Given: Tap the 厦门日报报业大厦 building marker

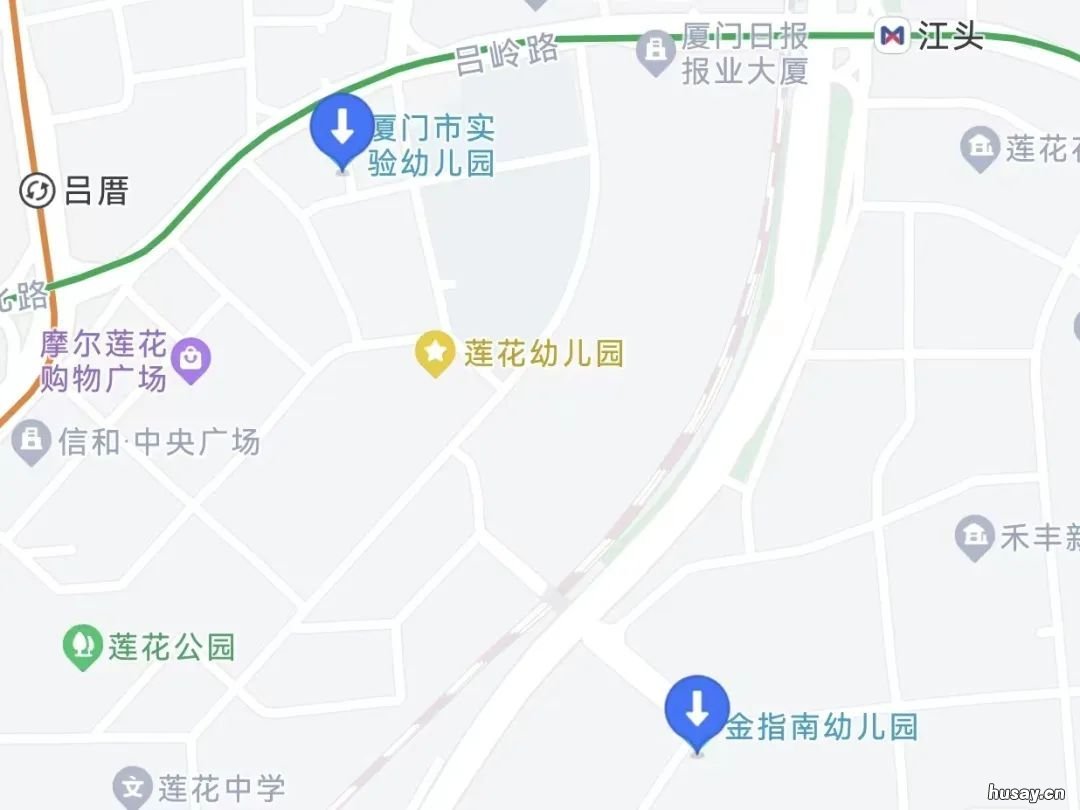Looking at the screenshot, I should (x=657, y=53).
